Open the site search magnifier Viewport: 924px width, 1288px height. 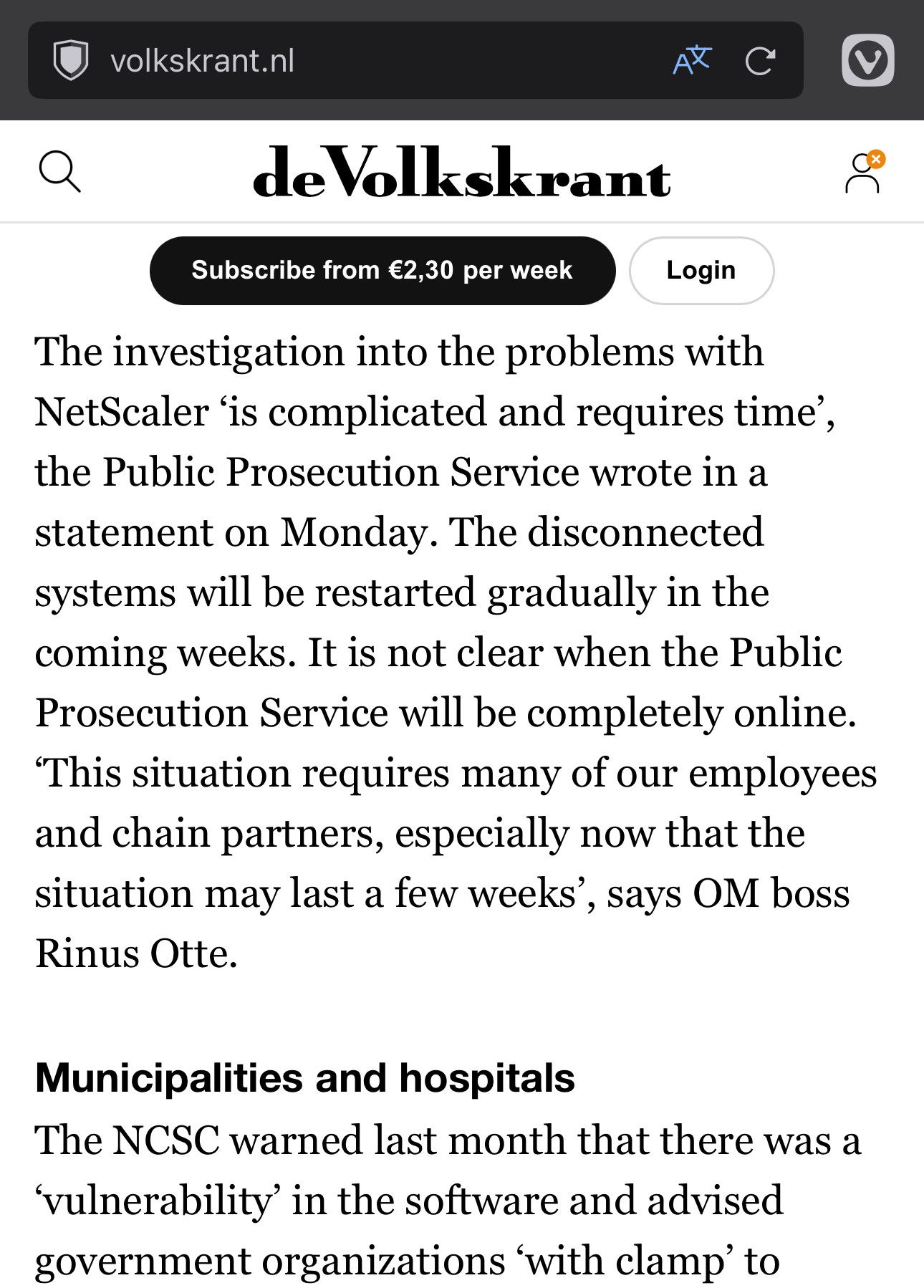(59, 172)
